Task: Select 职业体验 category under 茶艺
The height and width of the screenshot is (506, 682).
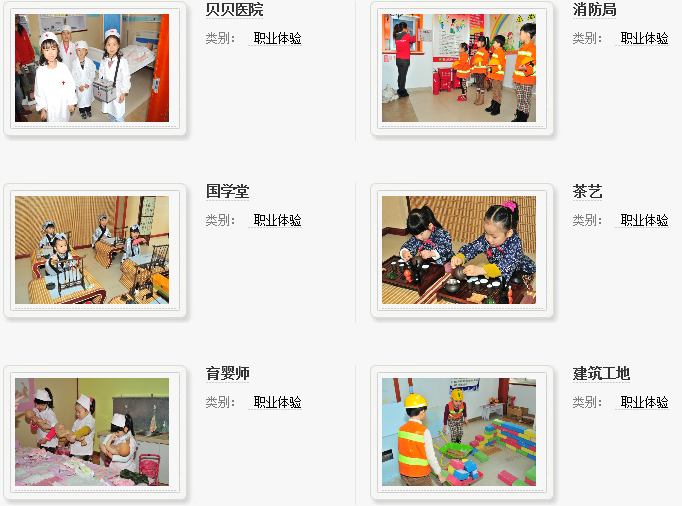Action: click(x=644, y=221)
